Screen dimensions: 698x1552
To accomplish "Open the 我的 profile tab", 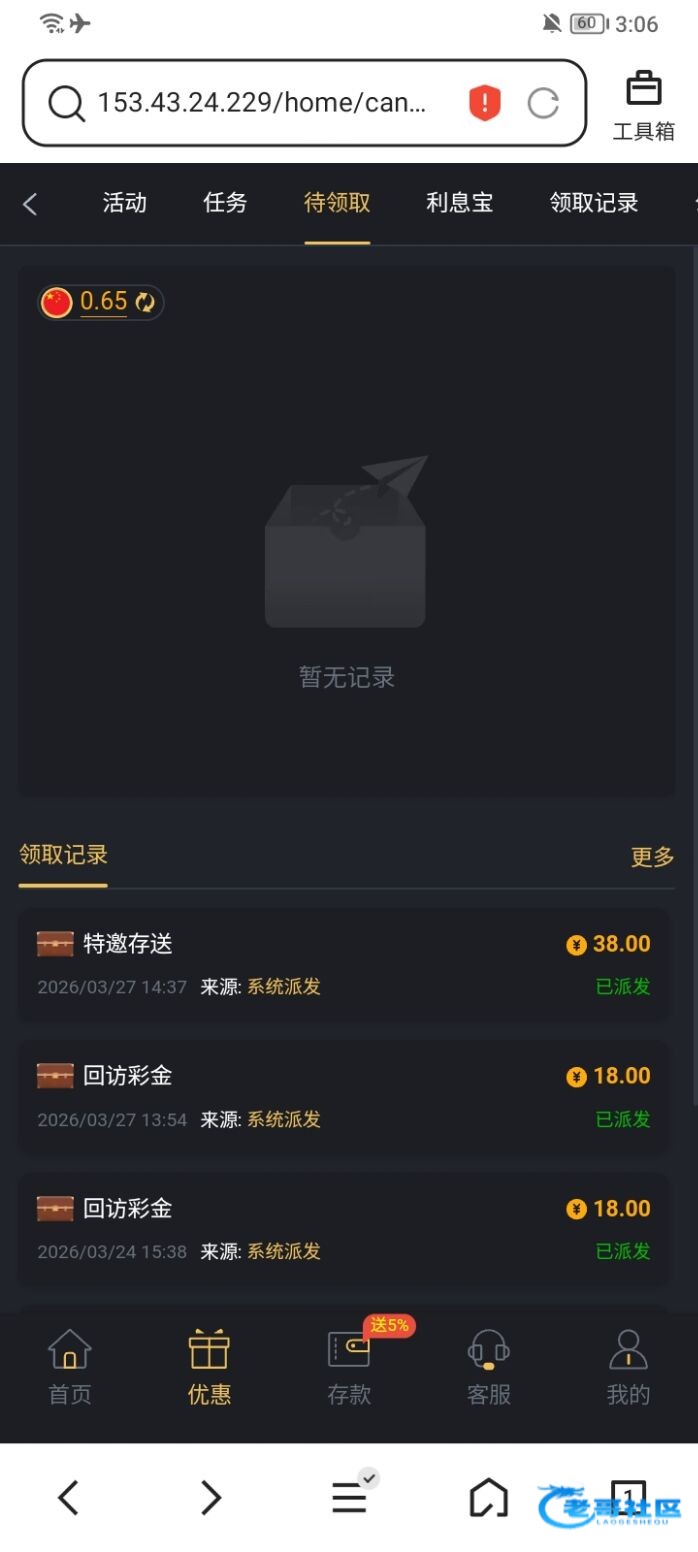I will pyautogui.click(x=628, y=1367).
